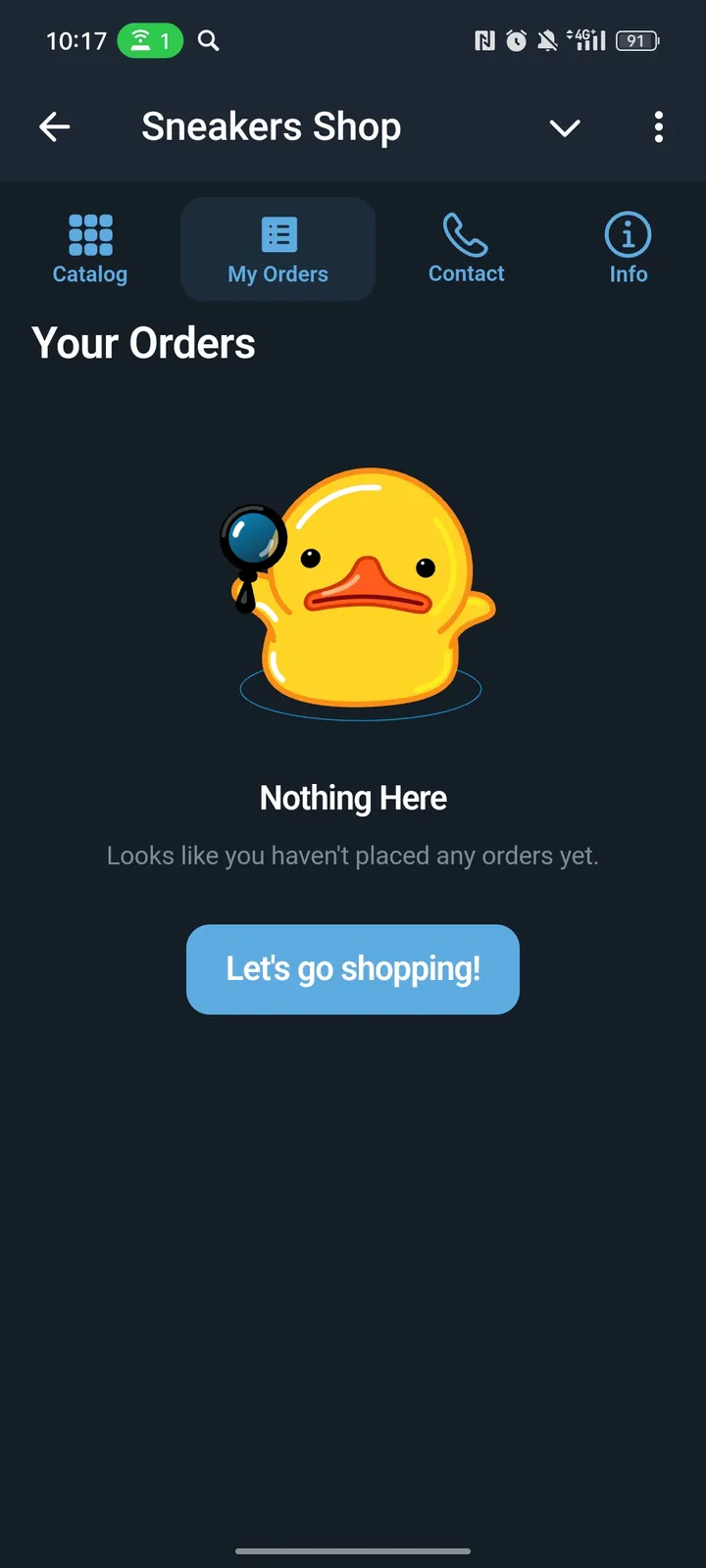
Task: Open the three-dot overflow menu
Action: [x=658, y=126]
